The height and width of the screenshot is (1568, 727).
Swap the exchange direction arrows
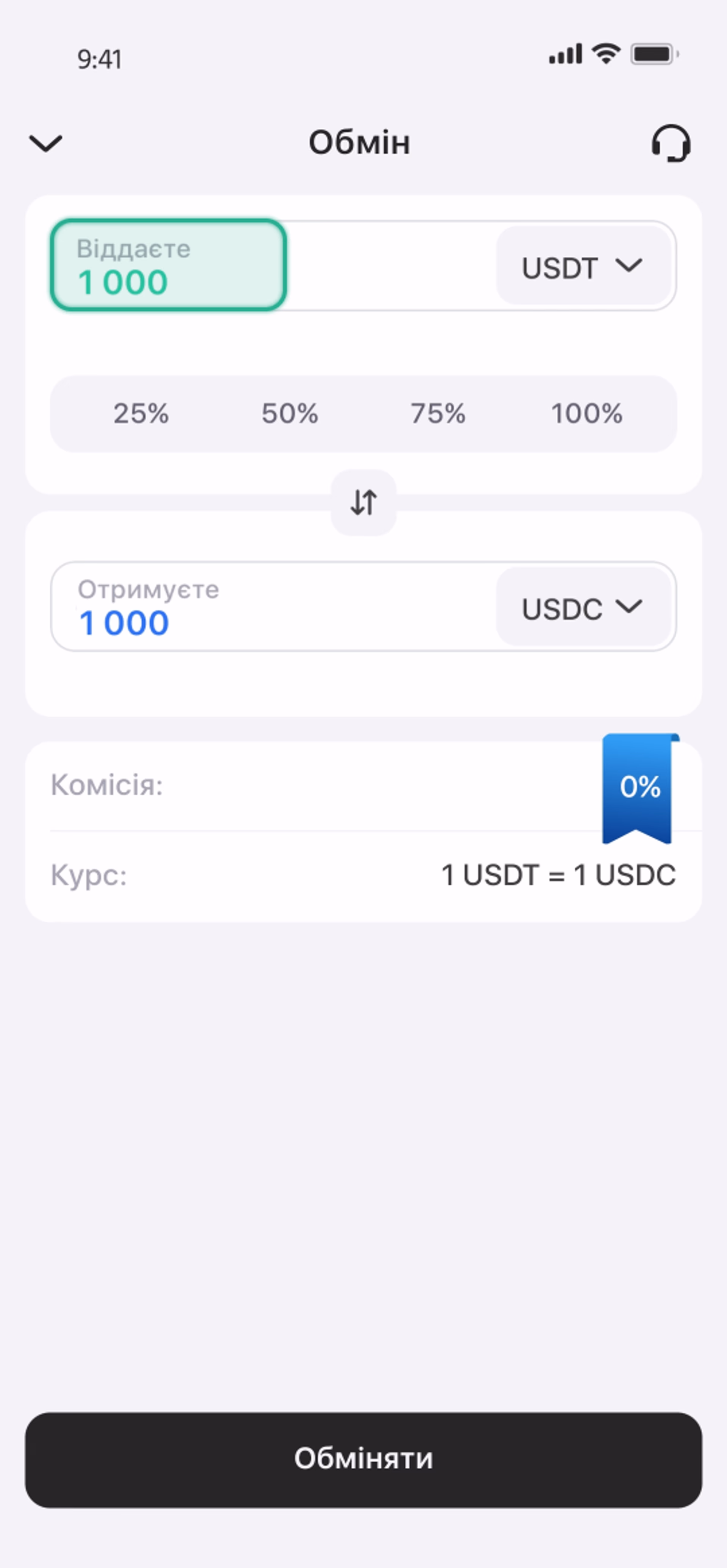364,503
